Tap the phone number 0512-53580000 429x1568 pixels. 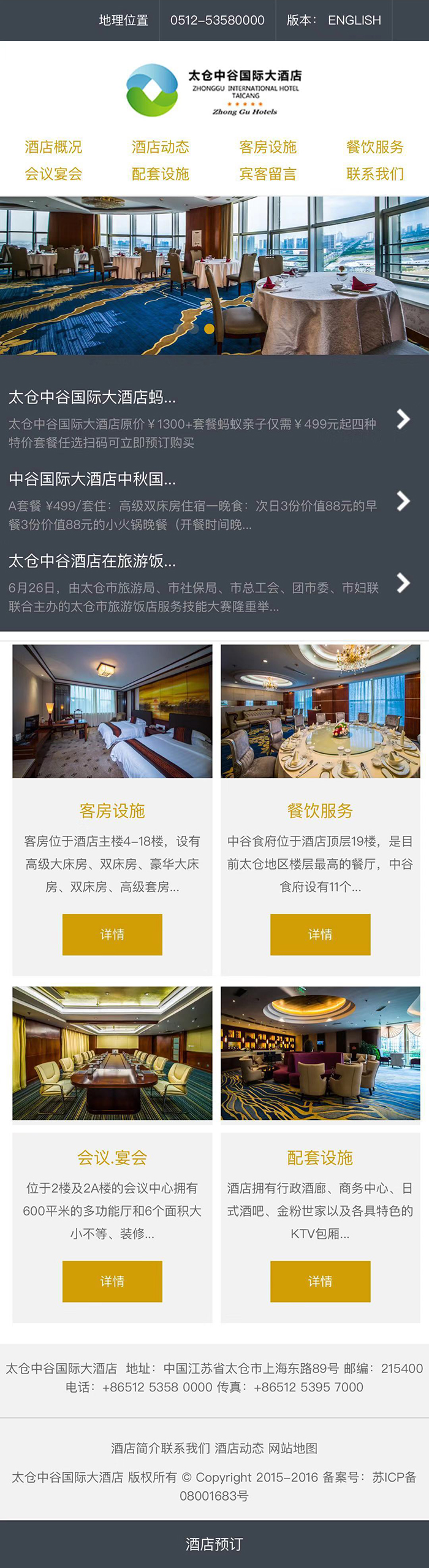pyautogui.click(x=217, y=20)
